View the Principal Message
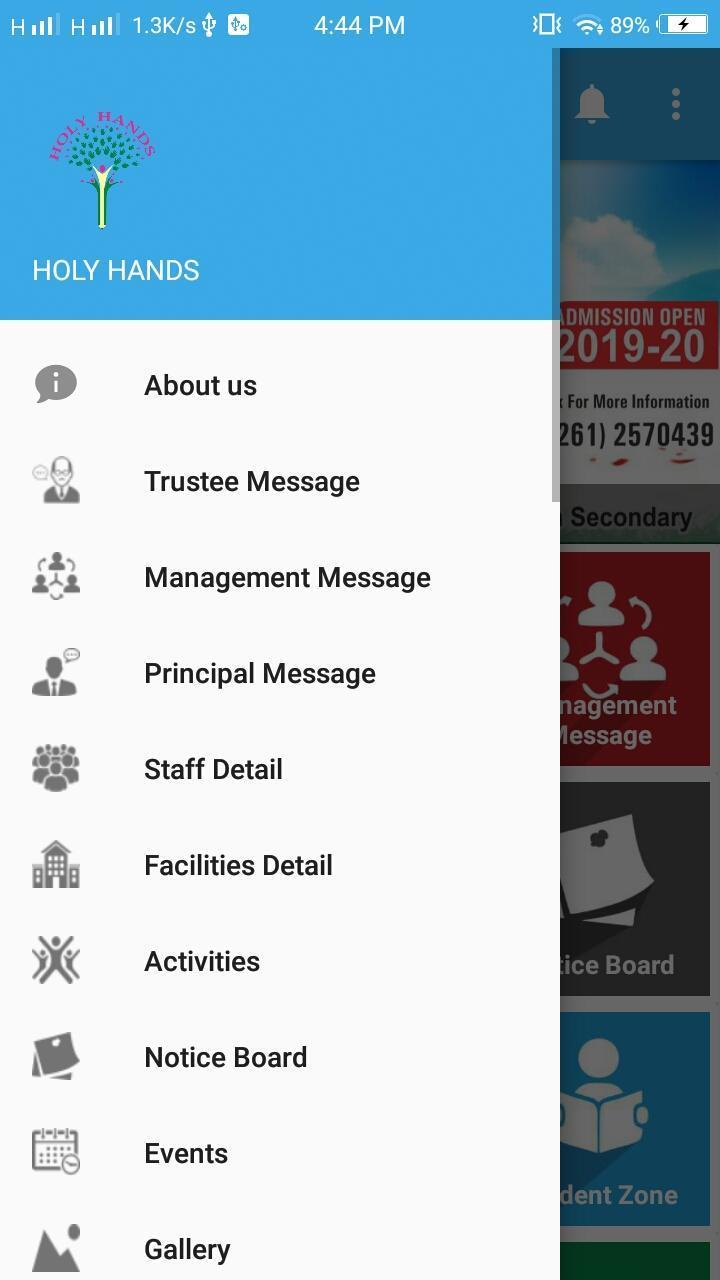 [x=259, y=673]
